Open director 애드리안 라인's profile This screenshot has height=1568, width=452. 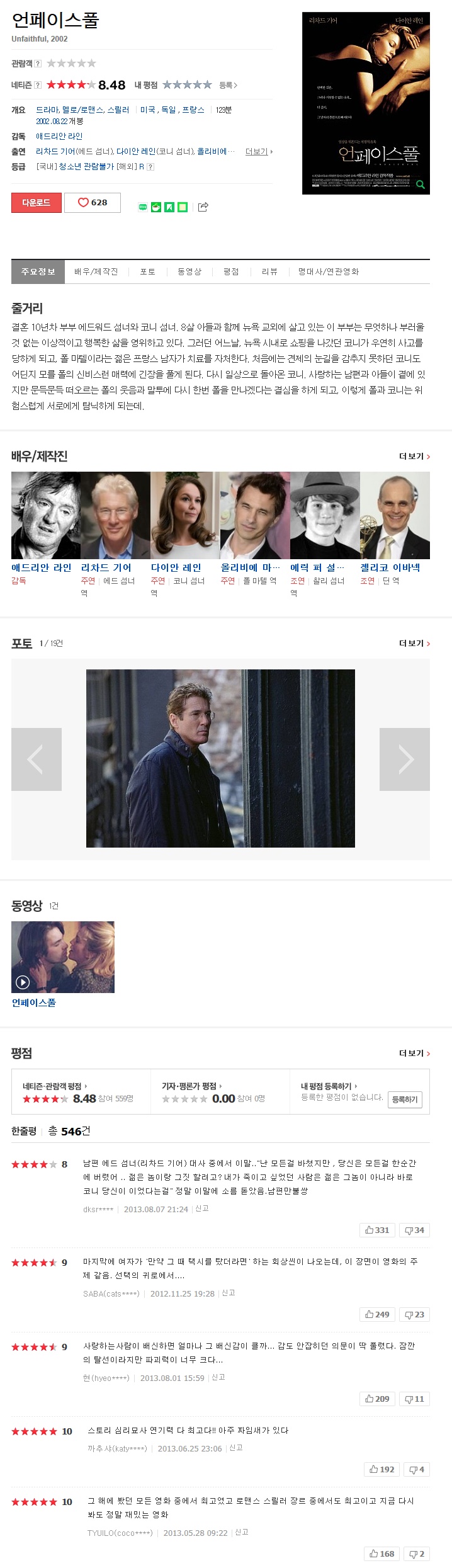click(42, 568)
